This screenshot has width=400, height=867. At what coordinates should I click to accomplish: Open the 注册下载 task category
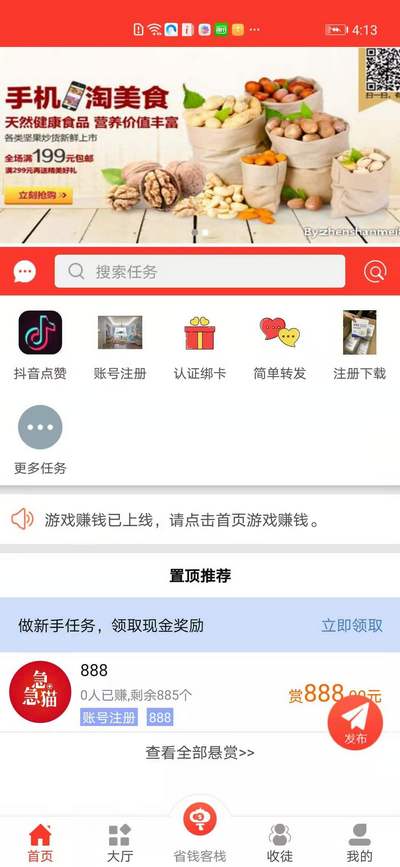pos(359,346)
